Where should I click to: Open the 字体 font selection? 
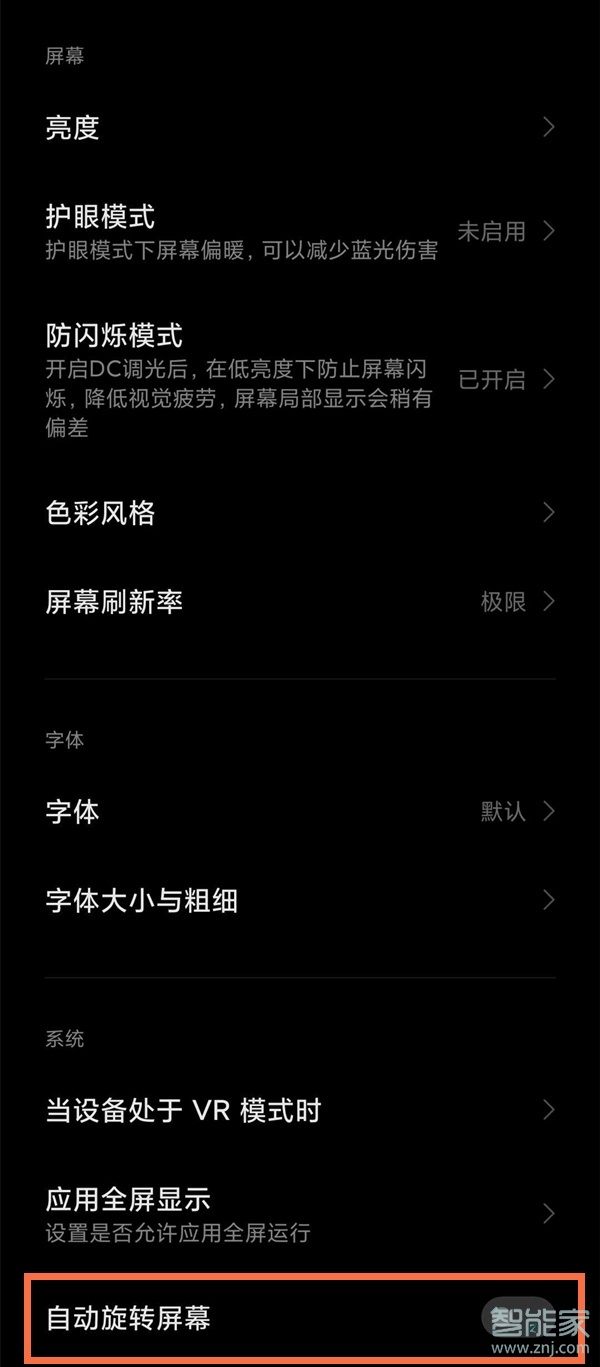point(300,811)
